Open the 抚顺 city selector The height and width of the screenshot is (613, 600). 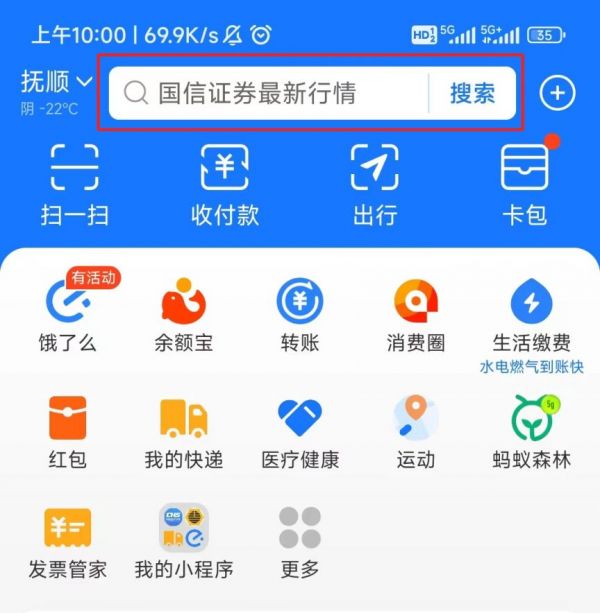tap(56, 82)
